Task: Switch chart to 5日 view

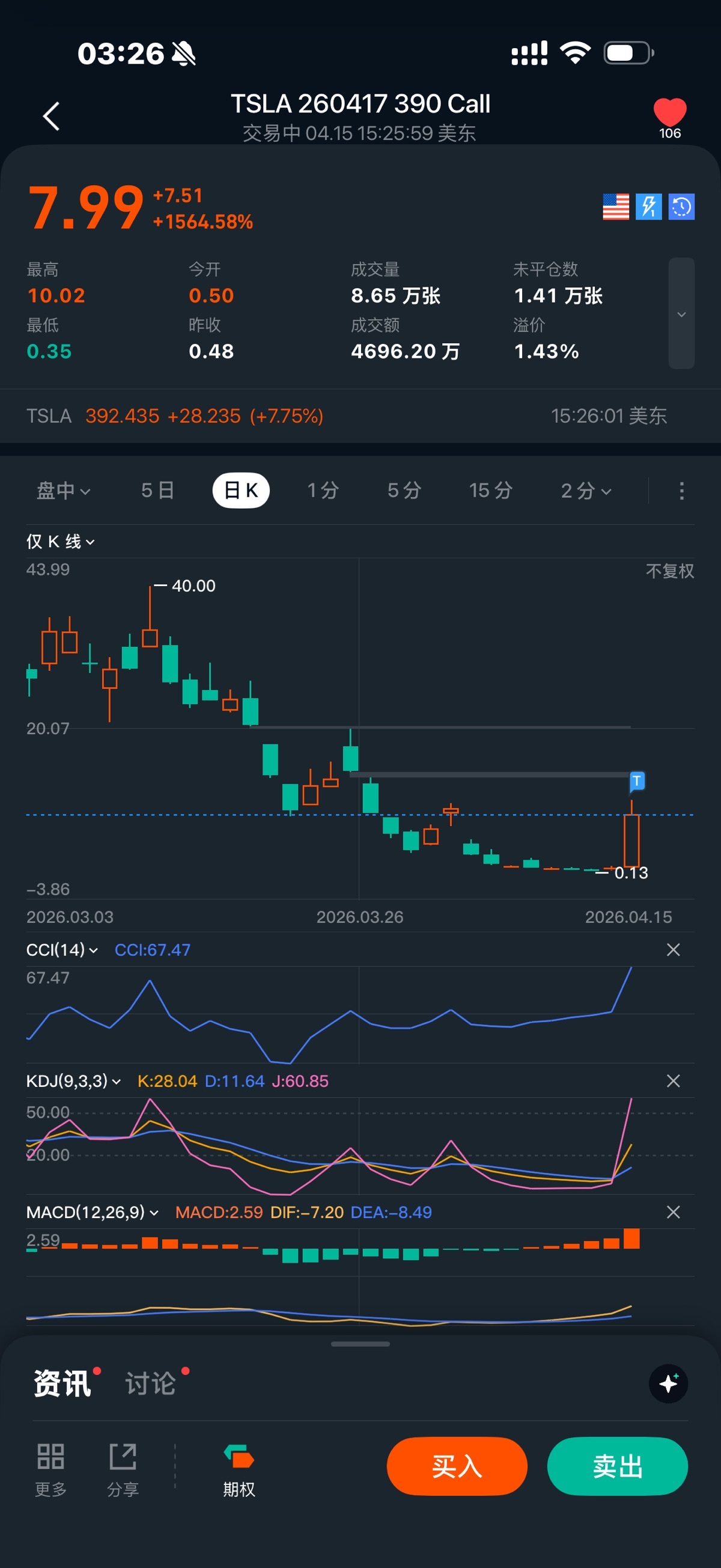Action: point(157,490)
